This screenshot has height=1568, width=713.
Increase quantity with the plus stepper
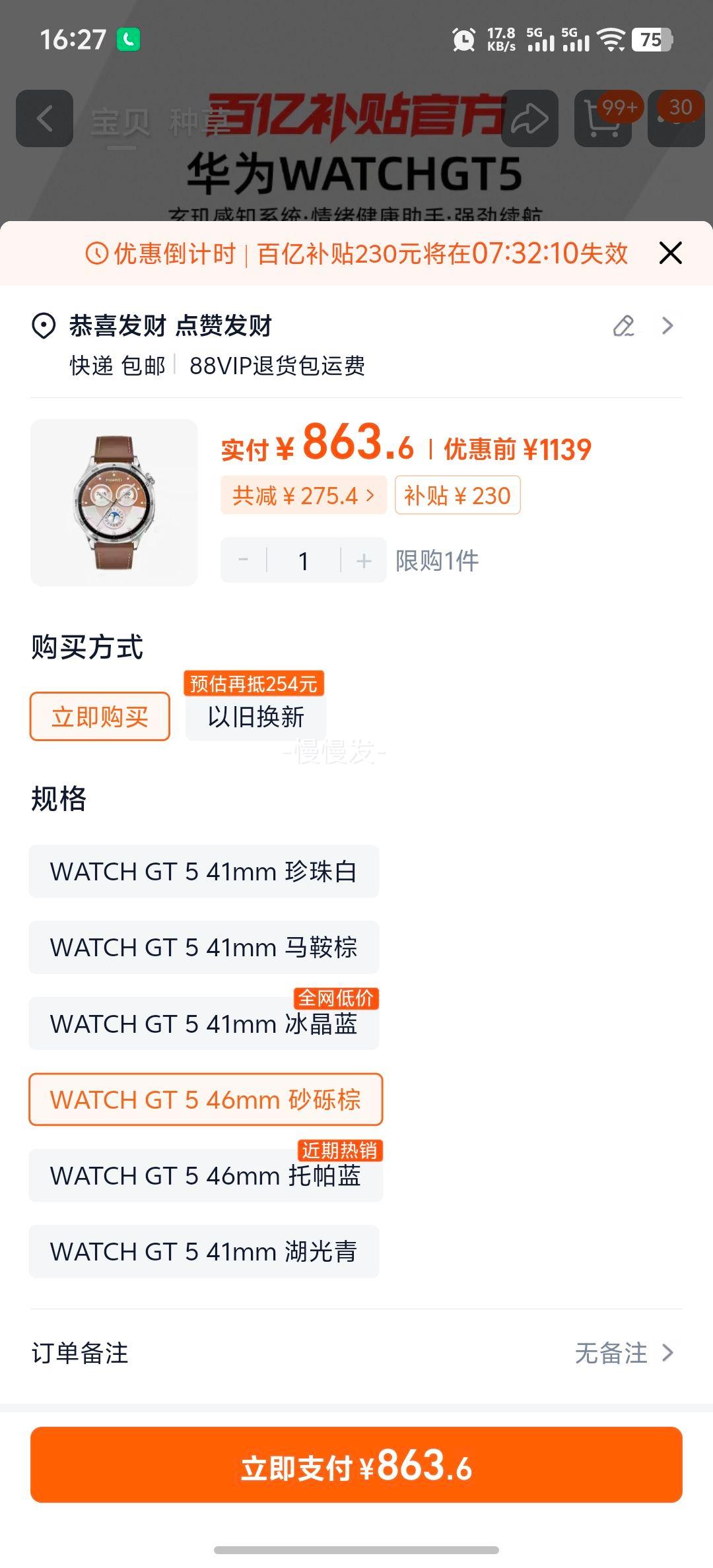pos(362,560)
